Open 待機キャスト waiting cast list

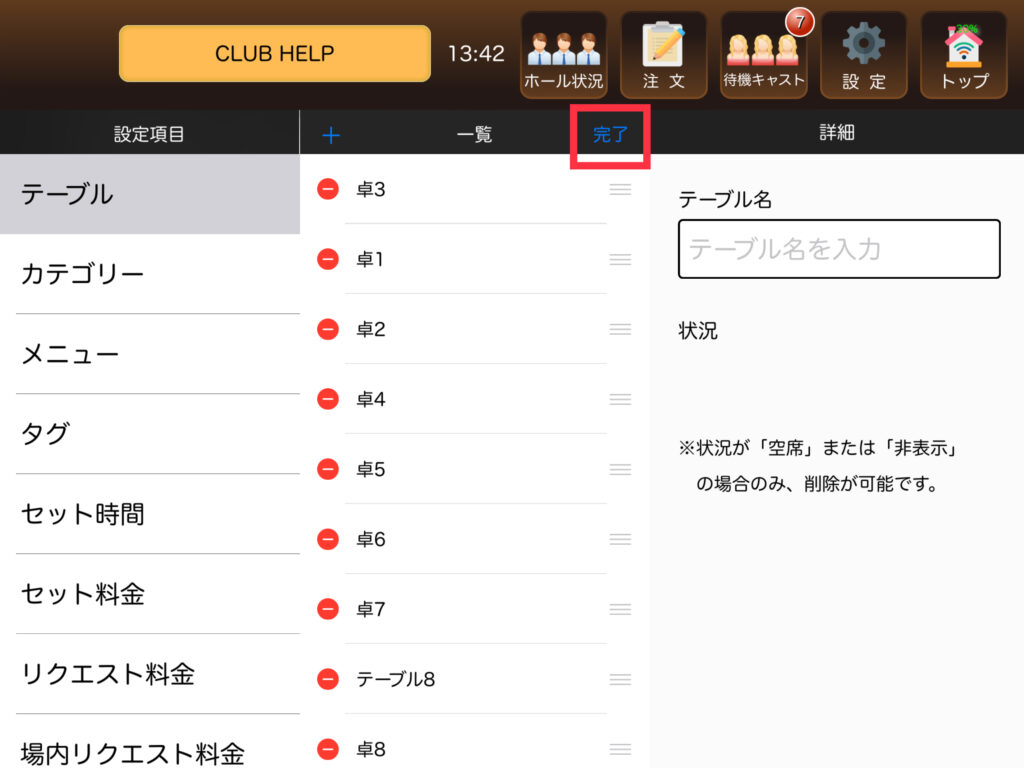coord(763,55)
